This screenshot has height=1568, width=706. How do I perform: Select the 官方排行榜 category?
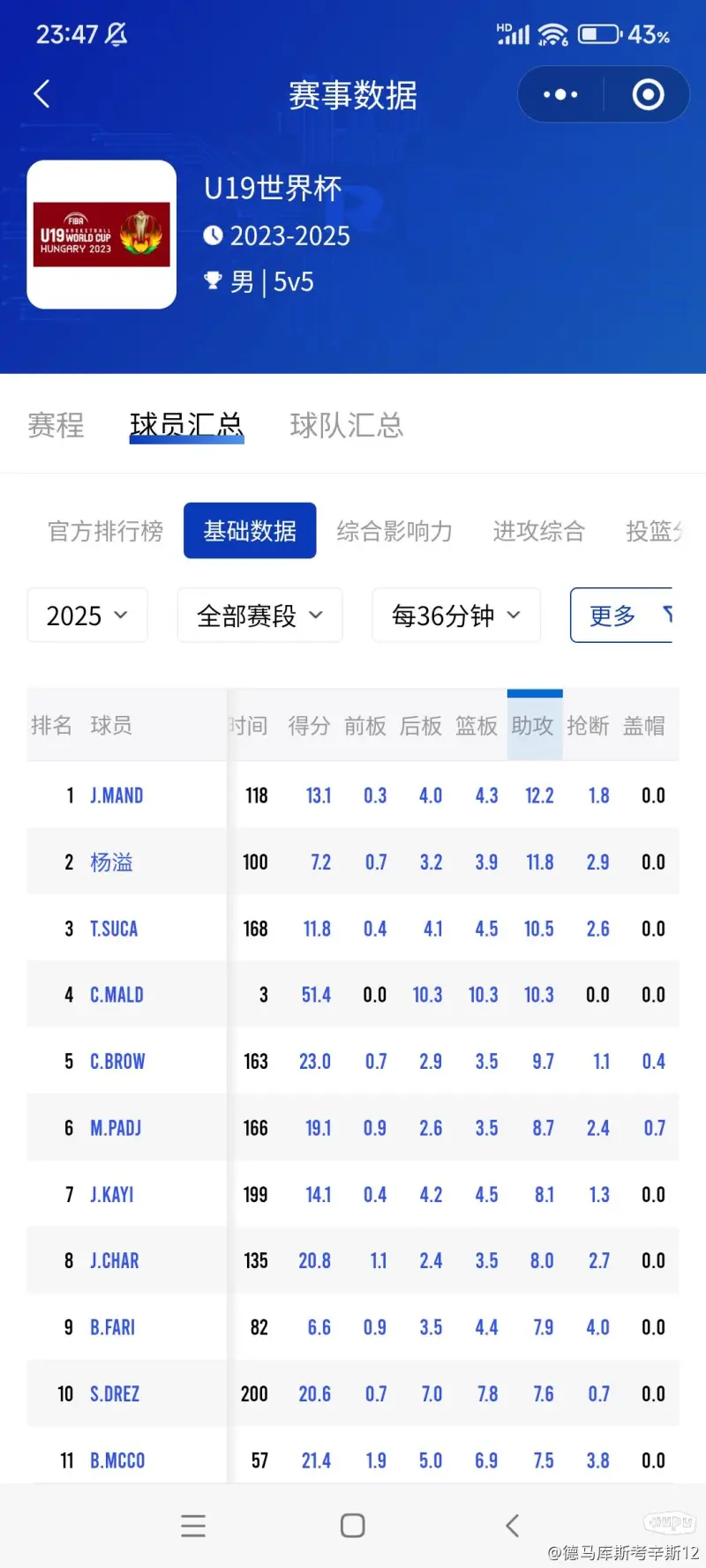pos(105,531)
